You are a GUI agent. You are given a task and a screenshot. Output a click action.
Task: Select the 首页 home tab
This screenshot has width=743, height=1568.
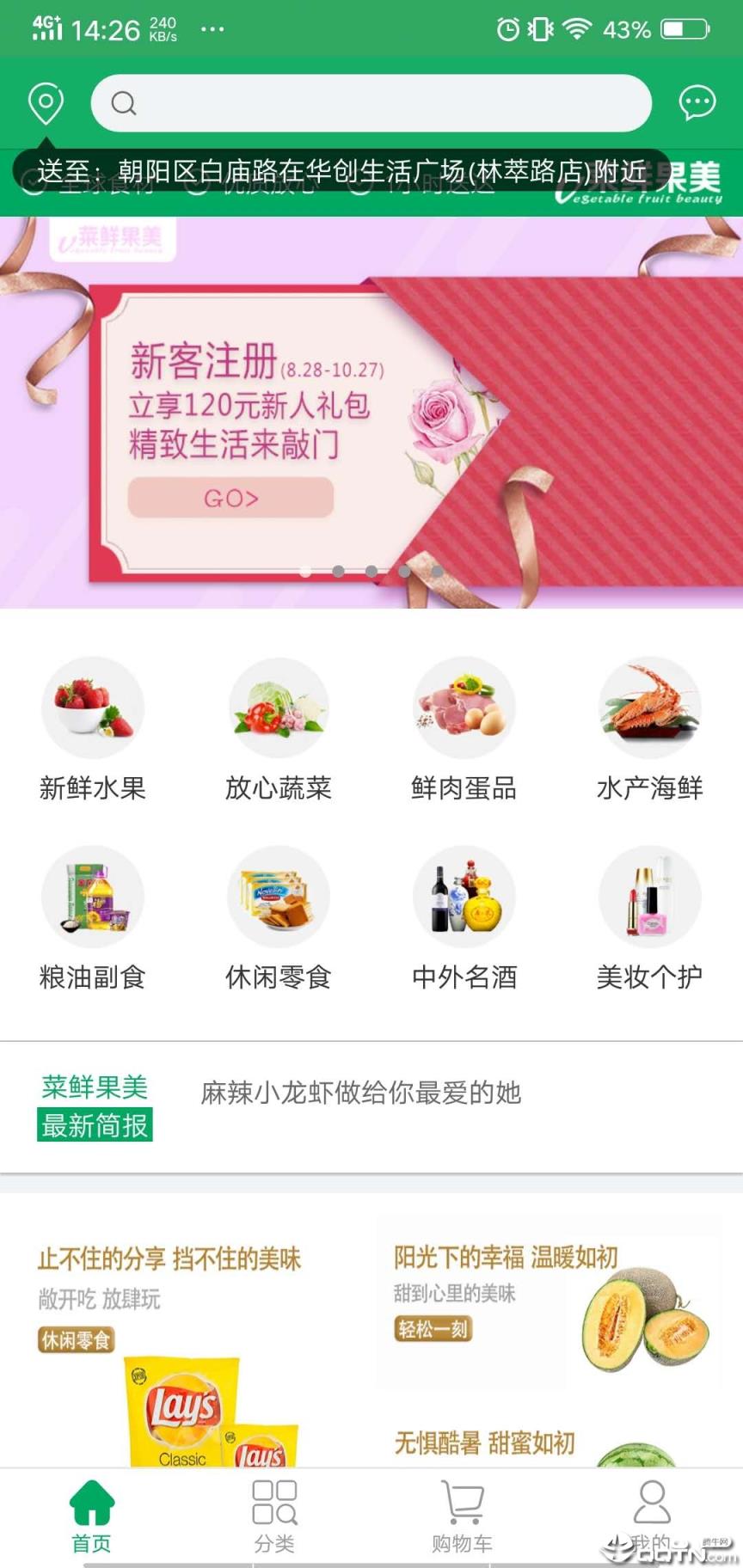pos(90,1516)
